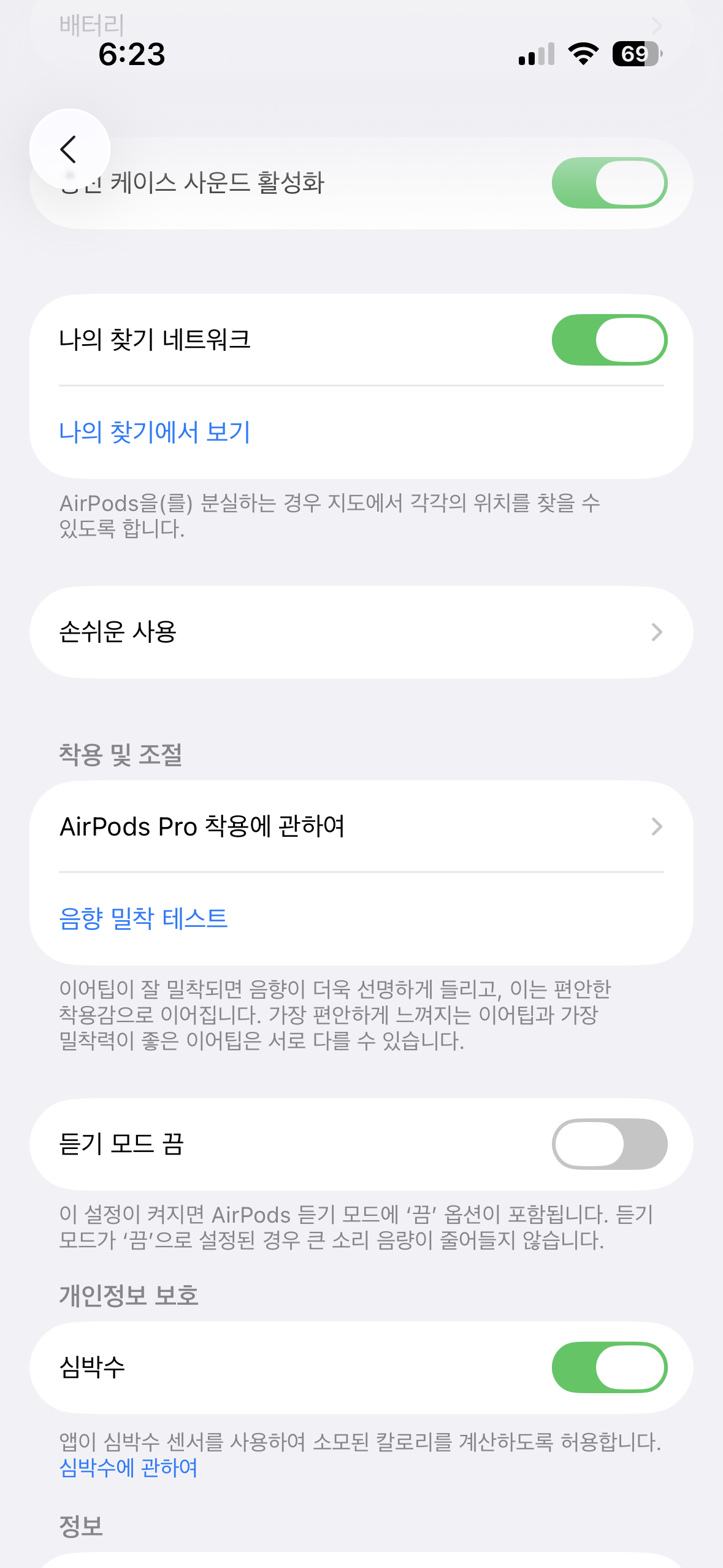Turn off the 심박수 toggle

[x=609, y=1367]
